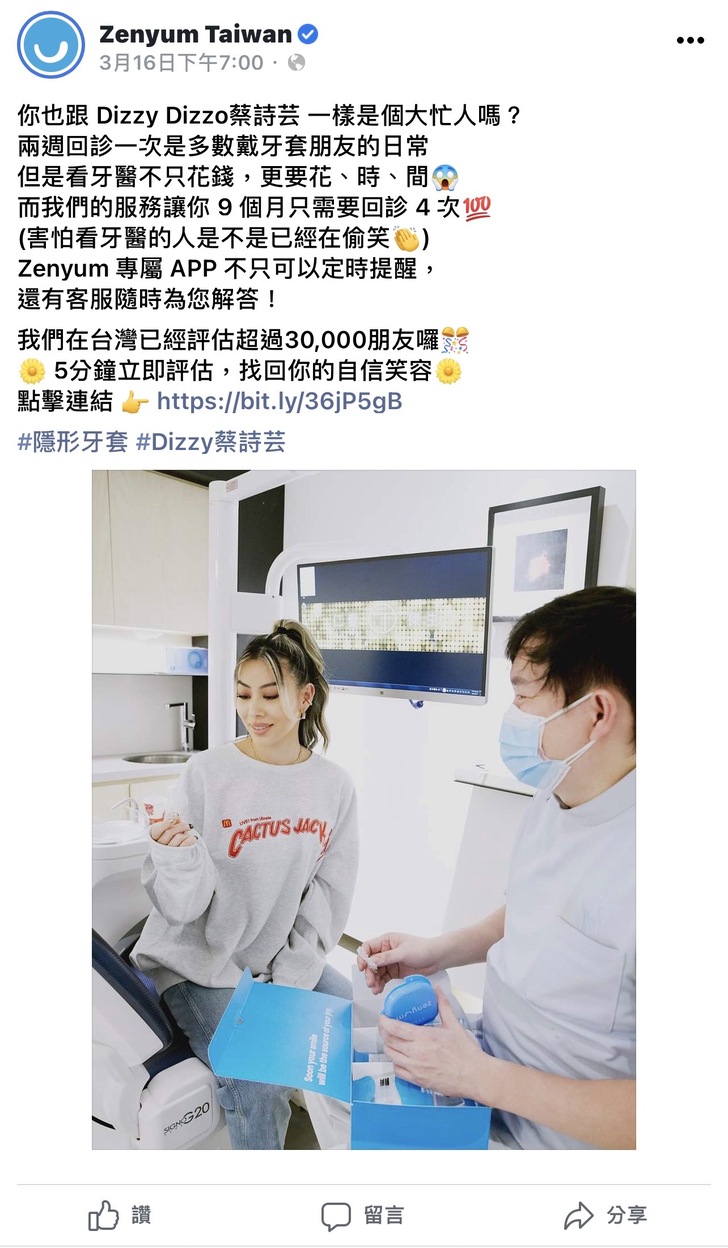
Task: Open the #隱形牙套 hashtag
Action: click(73, 443)
